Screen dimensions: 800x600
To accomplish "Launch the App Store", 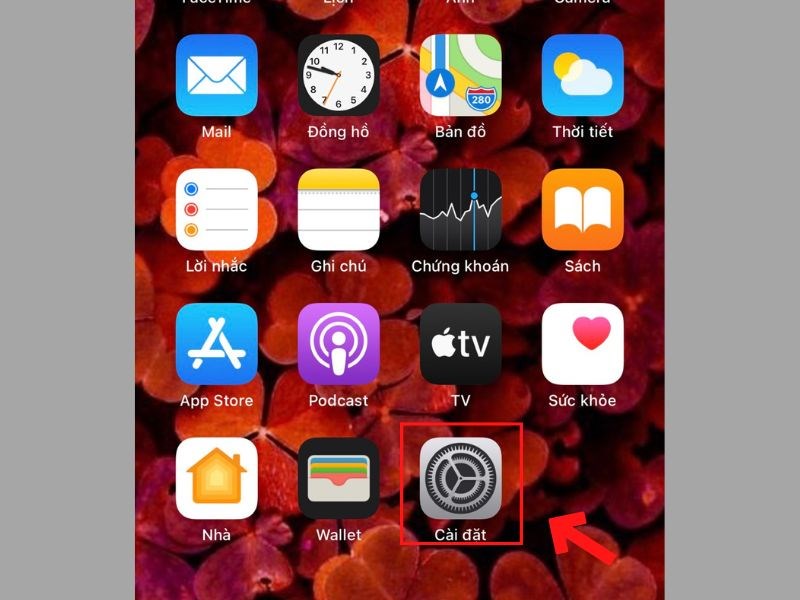I will tap(216, 344).
